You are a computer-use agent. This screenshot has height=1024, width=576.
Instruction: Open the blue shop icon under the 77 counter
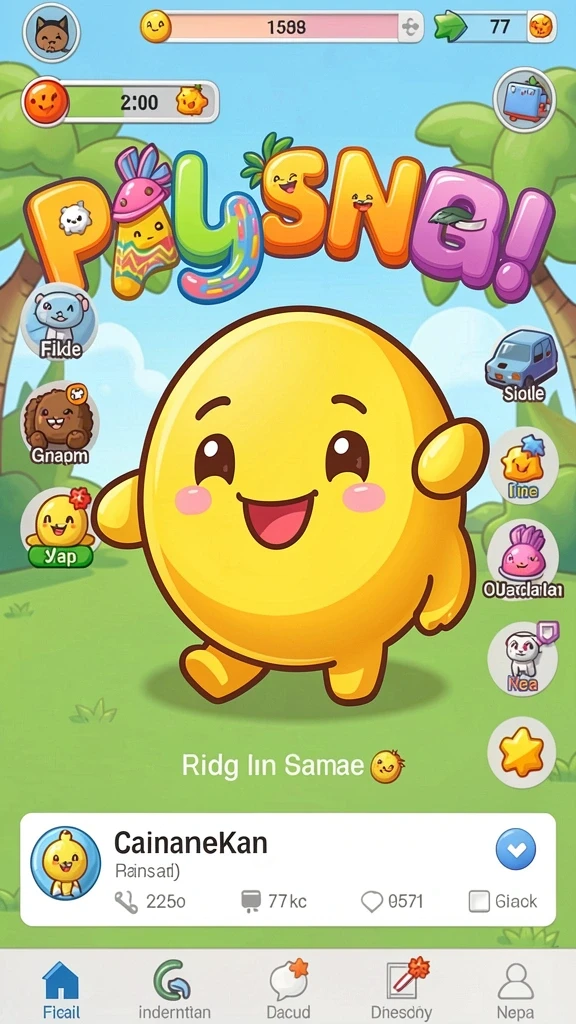524,100
